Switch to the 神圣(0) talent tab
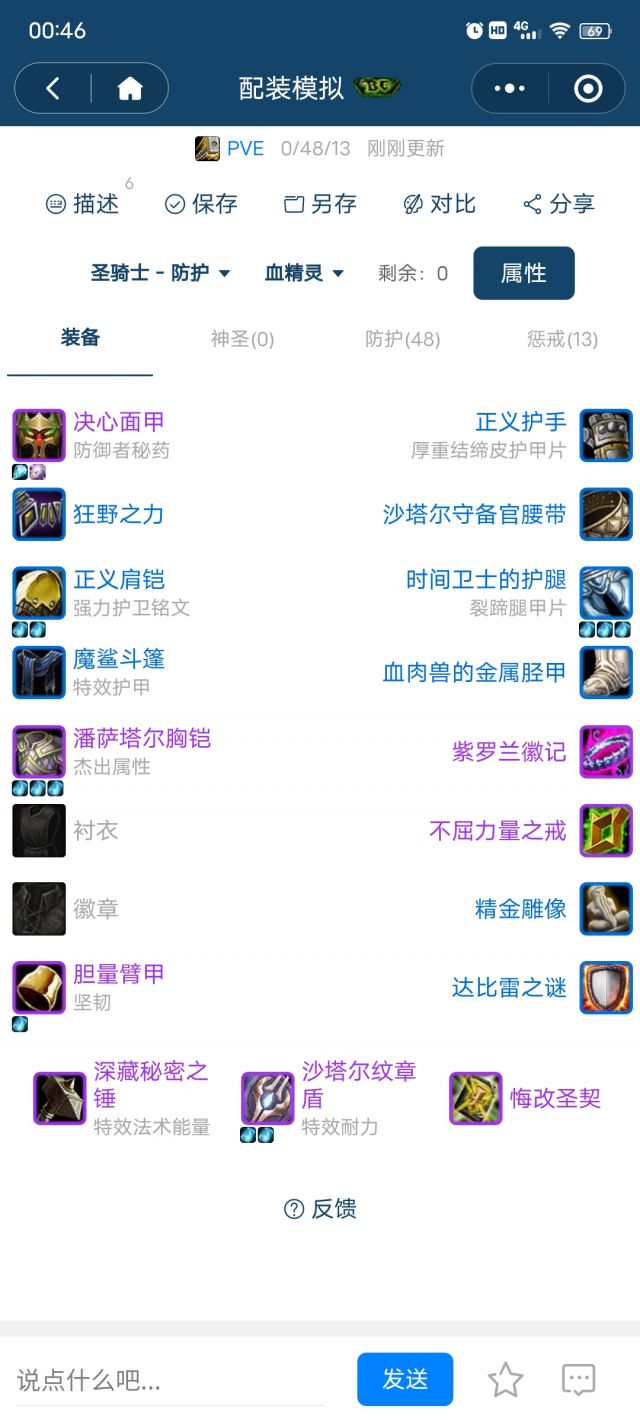Image resolution: width=640 pixels, height=1422 pixels. 242,339
